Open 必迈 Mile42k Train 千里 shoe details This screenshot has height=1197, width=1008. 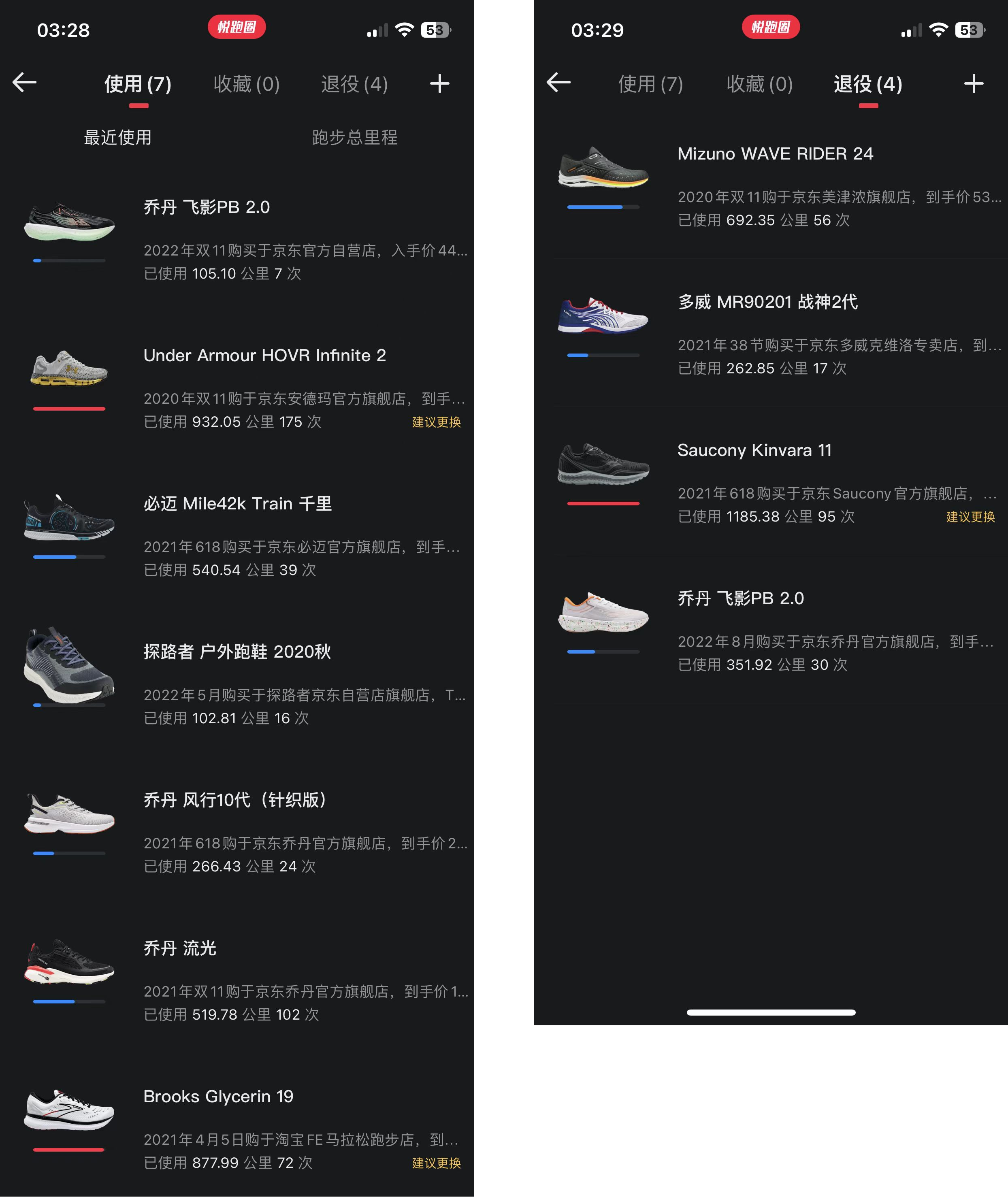pos(237,504)
